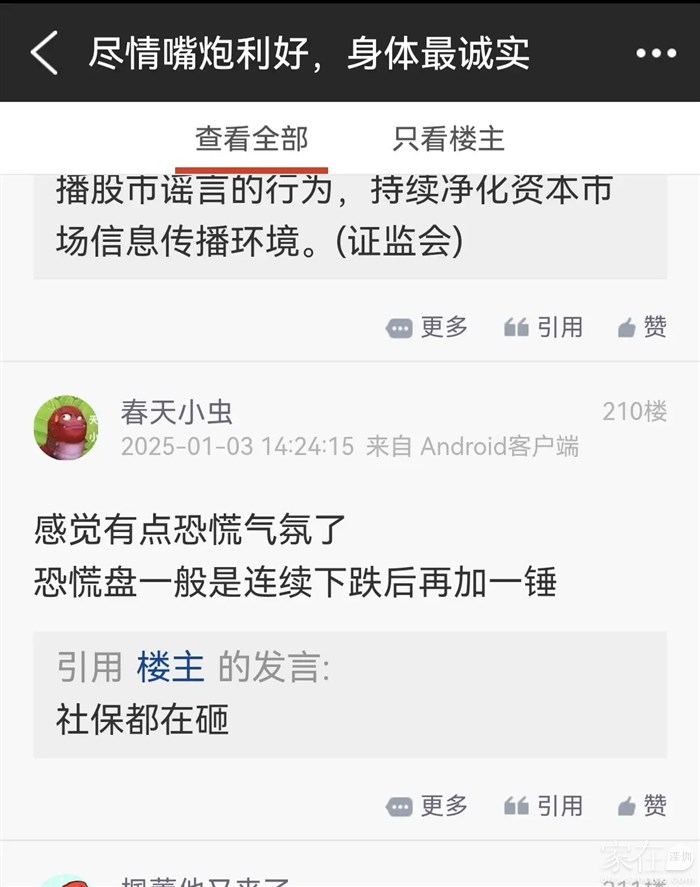The image size is (700, 887).
Task: Switch to the 查看全部 tab
Action: (x=251, y=138)
